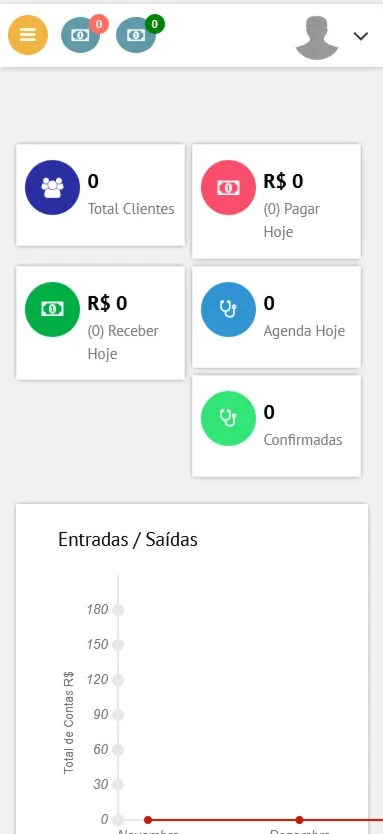Expand the user profile dropdown
The height and width of the screenshot is (834, 383).
[332, 37]
